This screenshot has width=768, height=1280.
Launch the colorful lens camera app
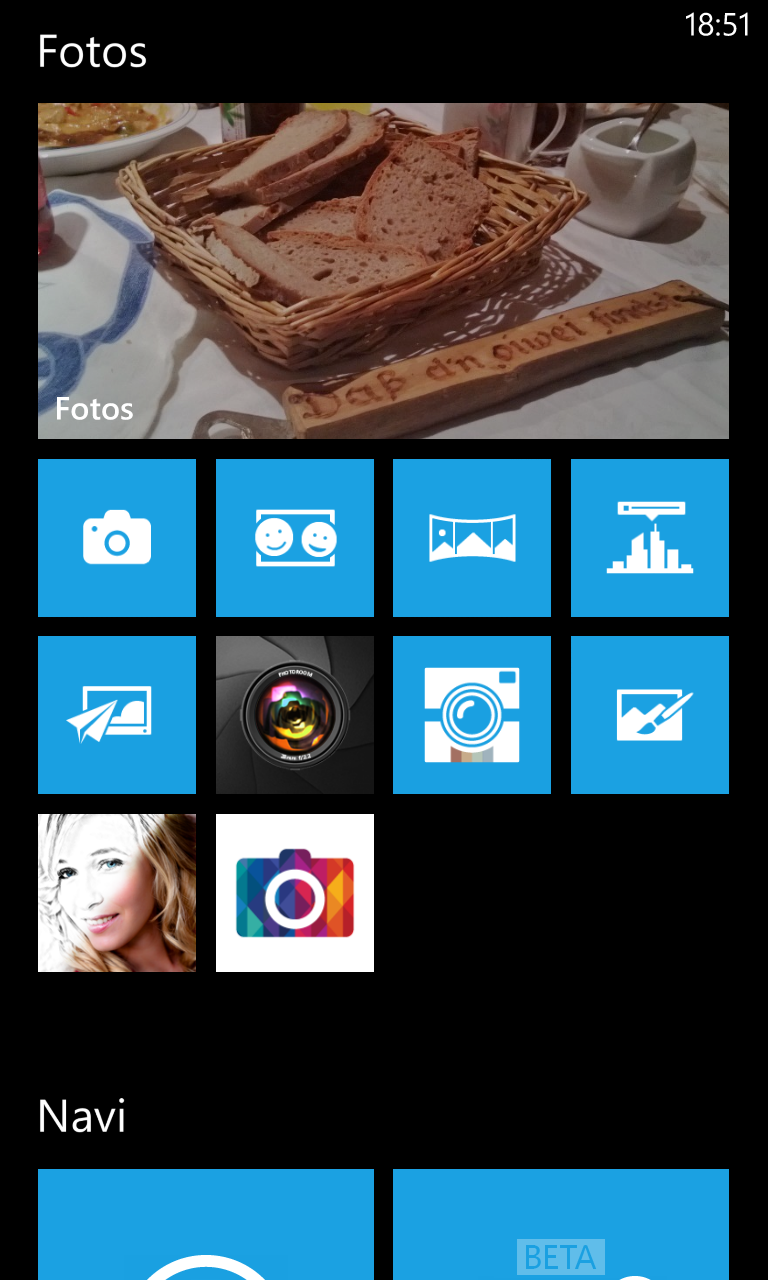(x=295, y=715)
